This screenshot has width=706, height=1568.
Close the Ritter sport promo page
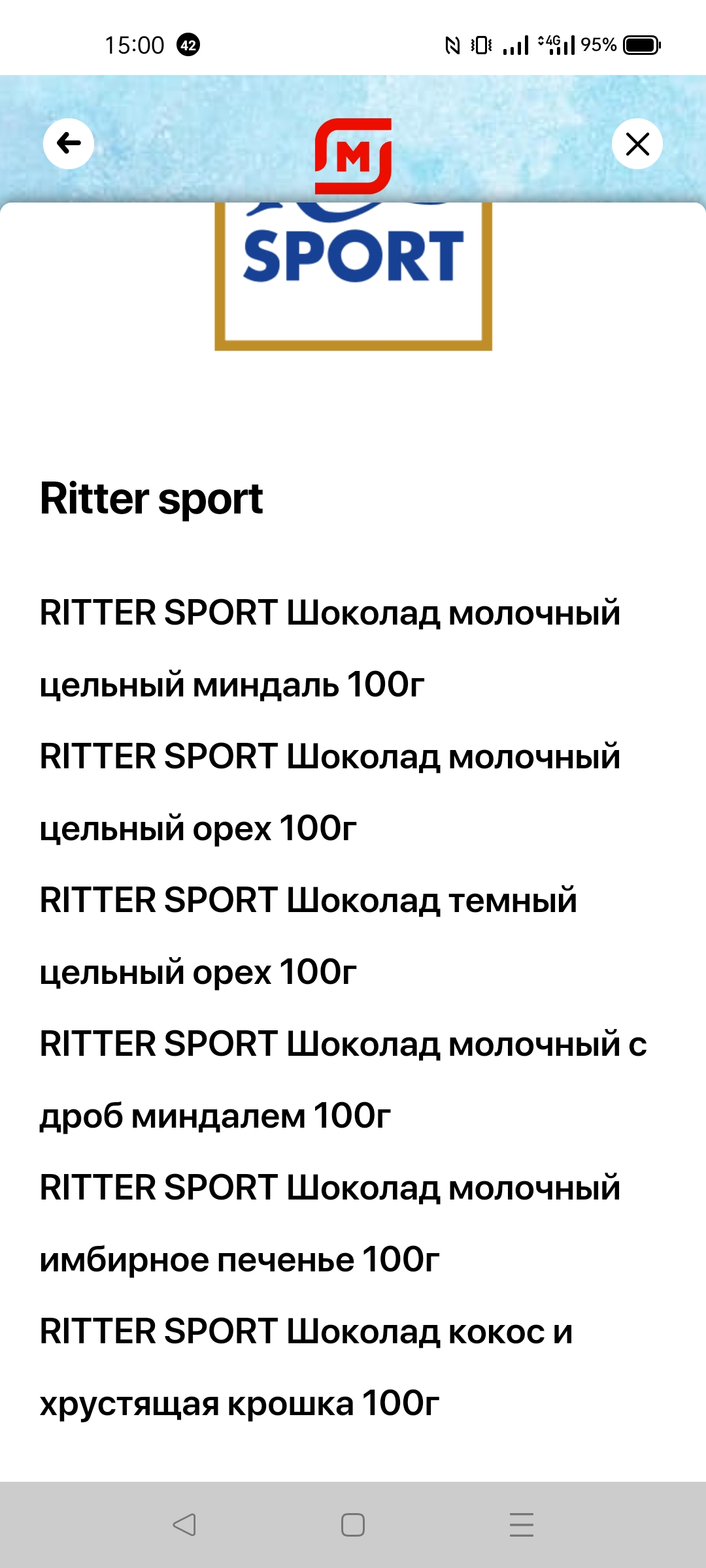pos(637,144)
